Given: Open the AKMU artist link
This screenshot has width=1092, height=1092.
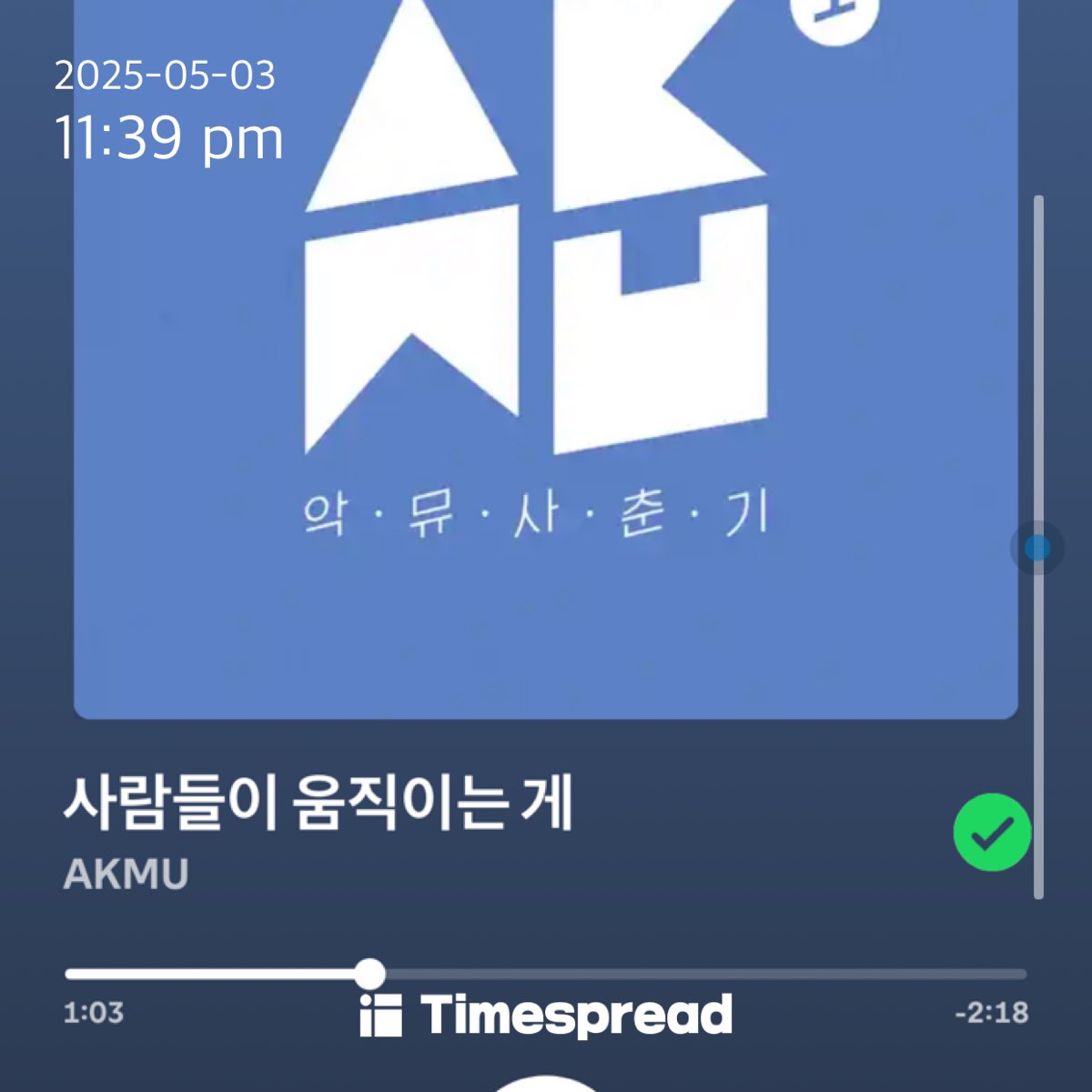Looking at the screenshot, I should pyautogui.click(x=126, y=875).
